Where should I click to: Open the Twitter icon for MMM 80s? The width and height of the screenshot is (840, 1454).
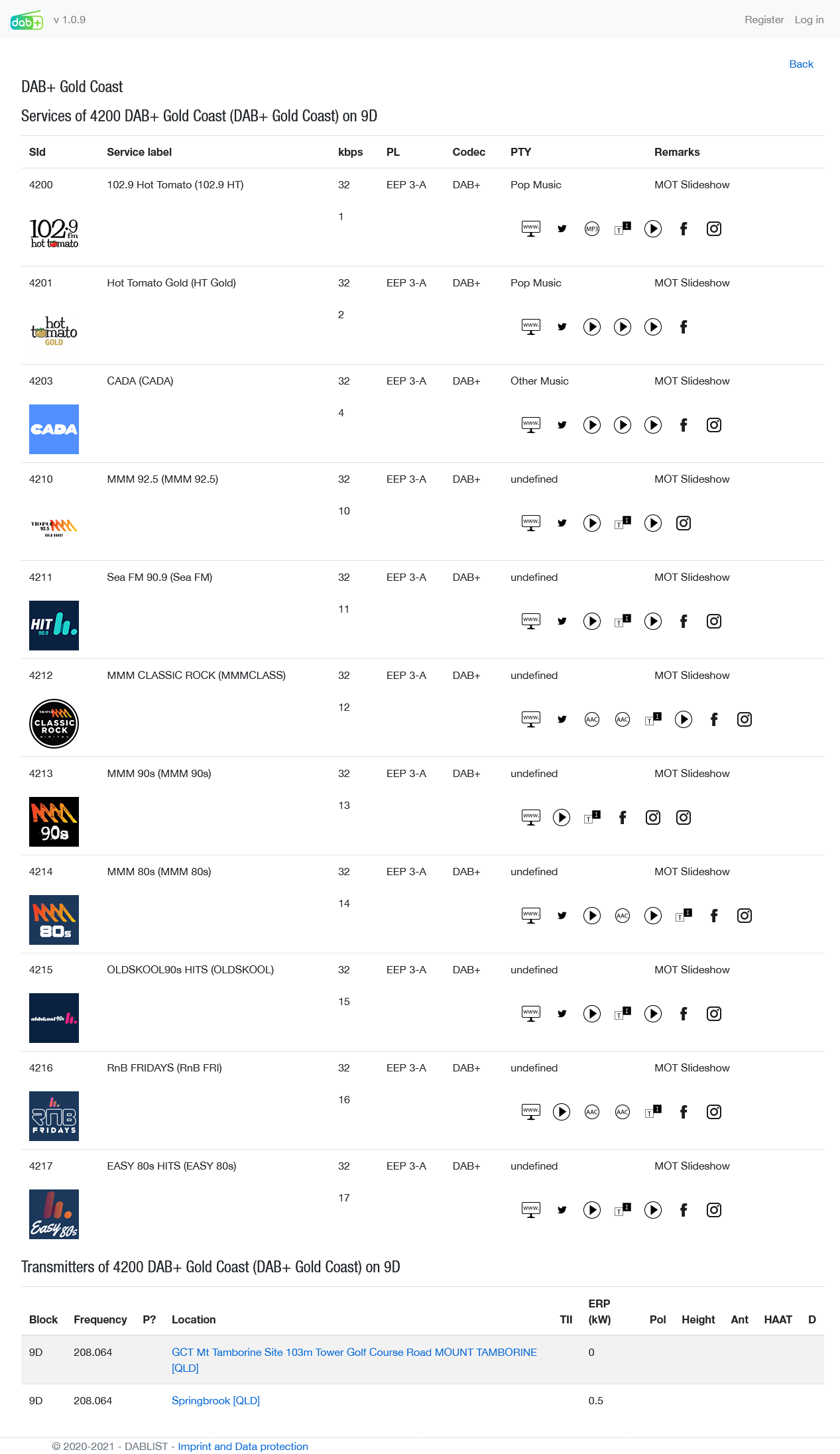click(x=562, y=916)
